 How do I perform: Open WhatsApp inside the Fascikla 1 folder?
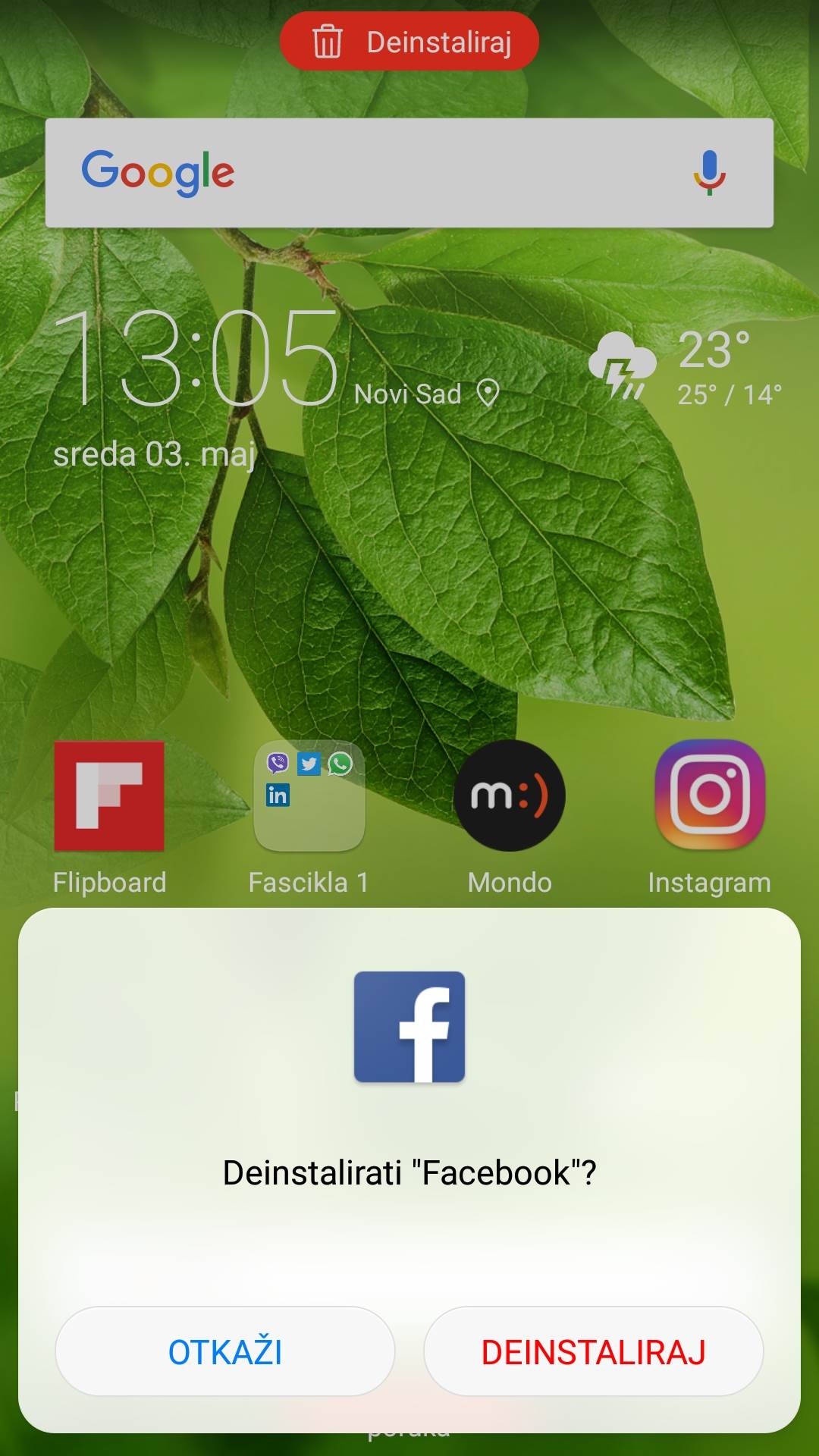(341, 763)
